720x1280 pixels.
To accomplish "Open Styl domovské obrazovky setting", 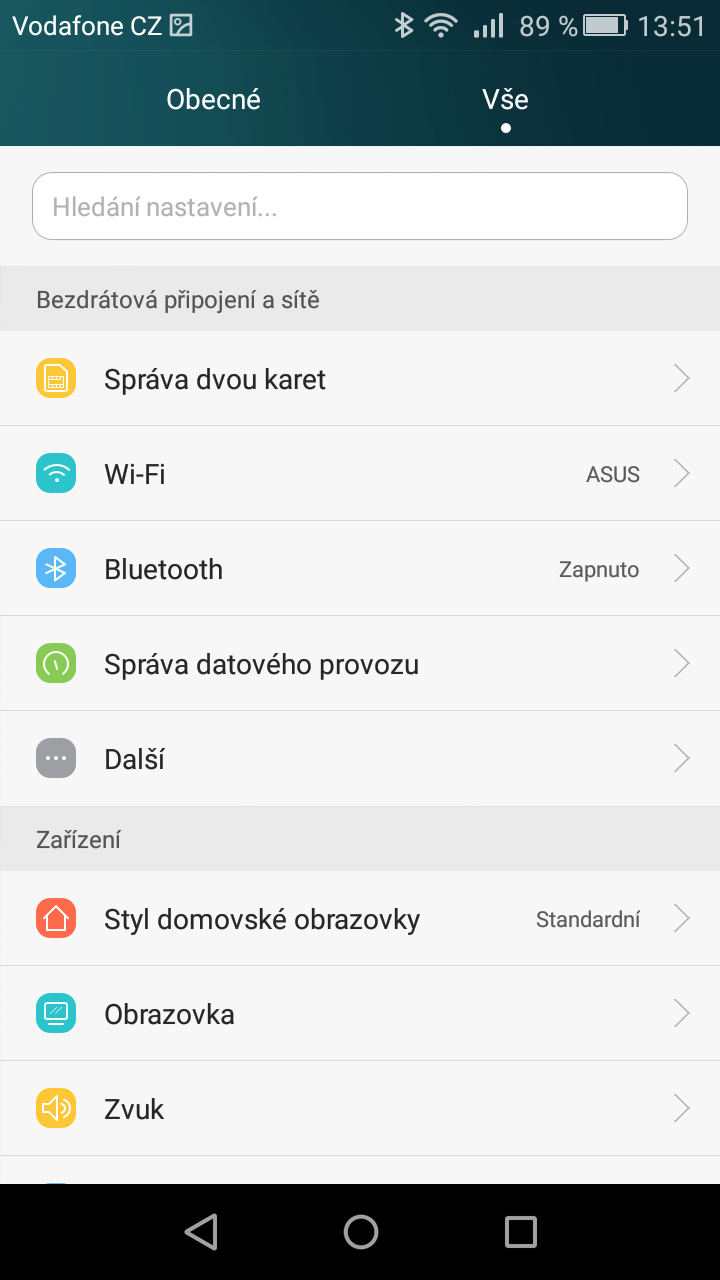I will point(360,919).
